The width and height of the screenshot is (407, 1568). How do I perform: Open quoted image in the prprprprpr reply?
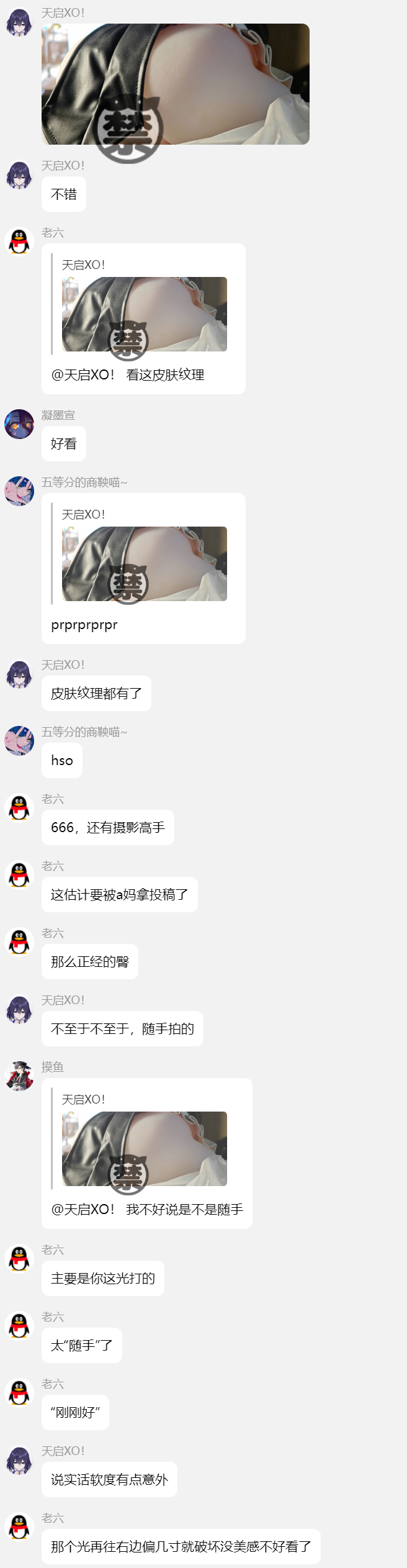[x=144, y=564]
